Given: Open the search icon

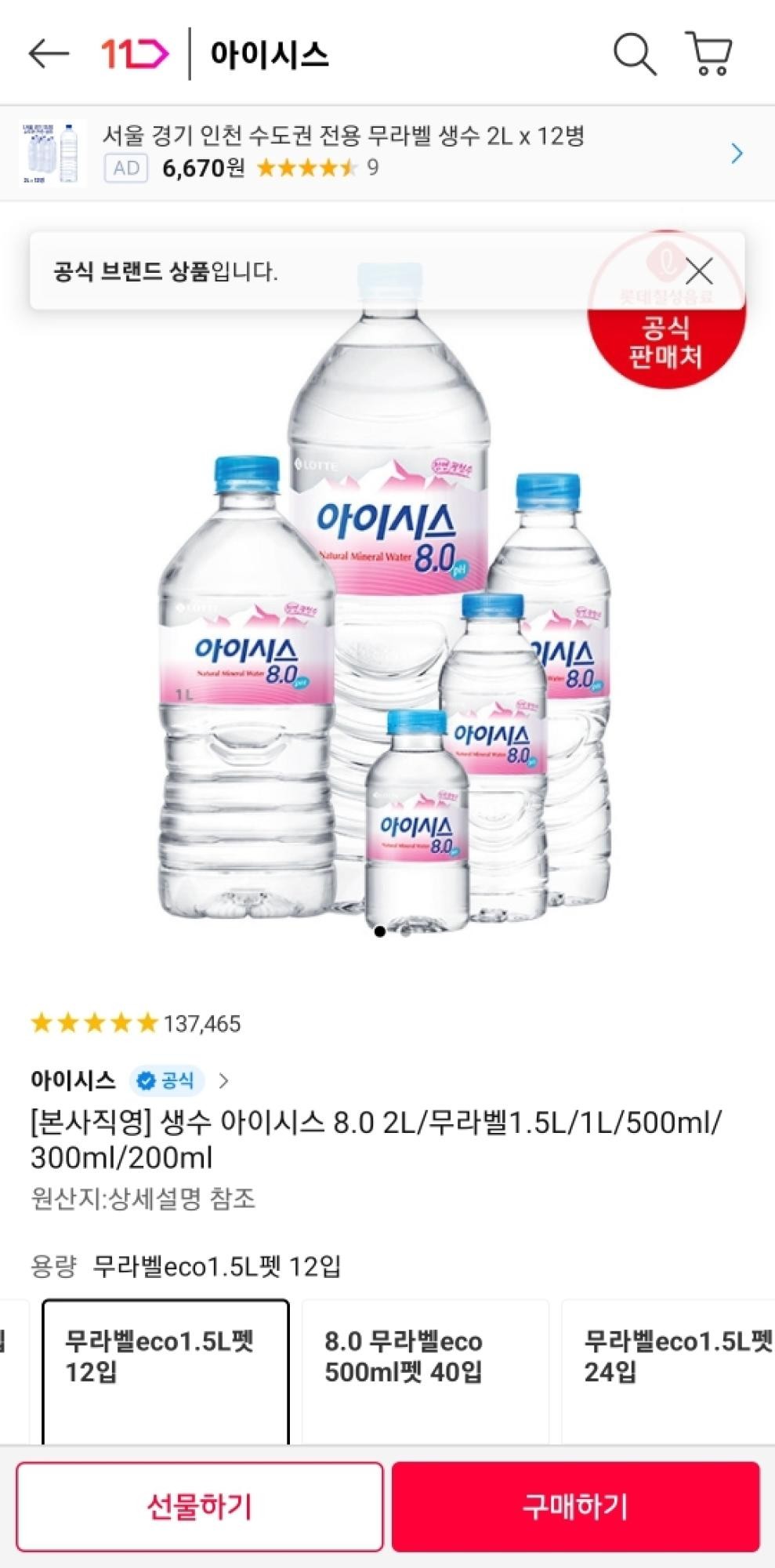Looking at the screenshot, I should (634, 54).
